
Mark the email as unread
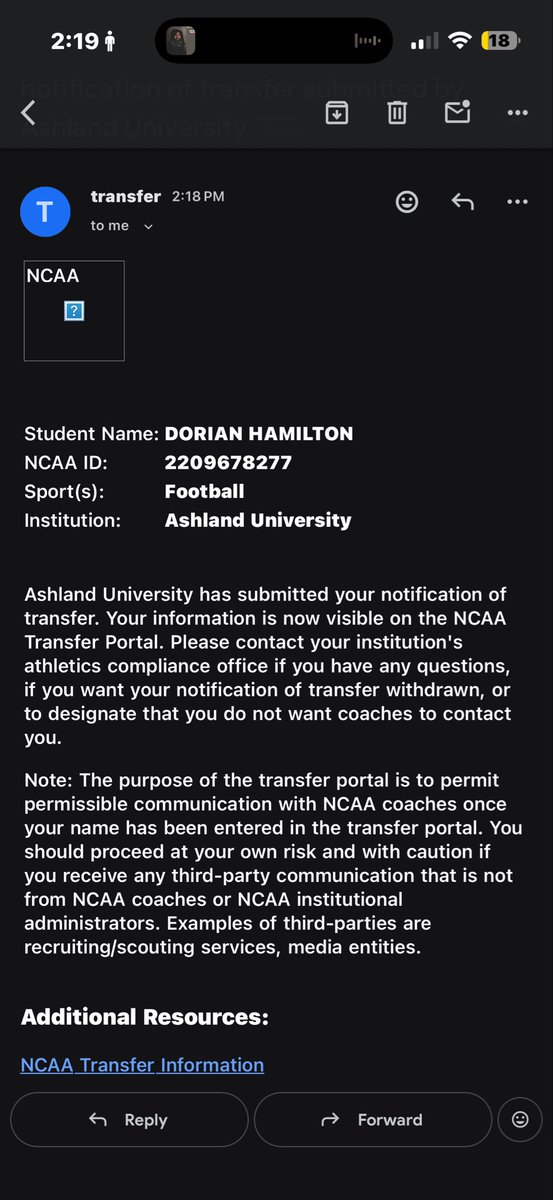(458, 112)
